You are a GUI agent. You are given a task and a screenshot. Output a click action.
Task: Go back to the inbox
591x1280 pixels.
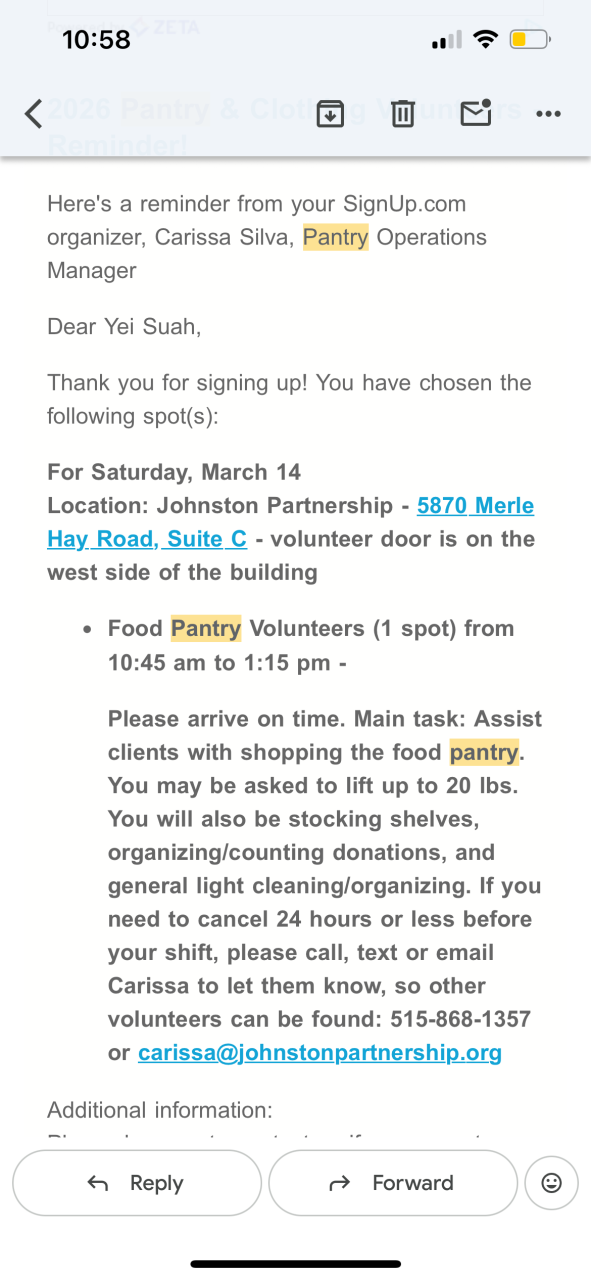pyautogui.click(x=33, y=114)
